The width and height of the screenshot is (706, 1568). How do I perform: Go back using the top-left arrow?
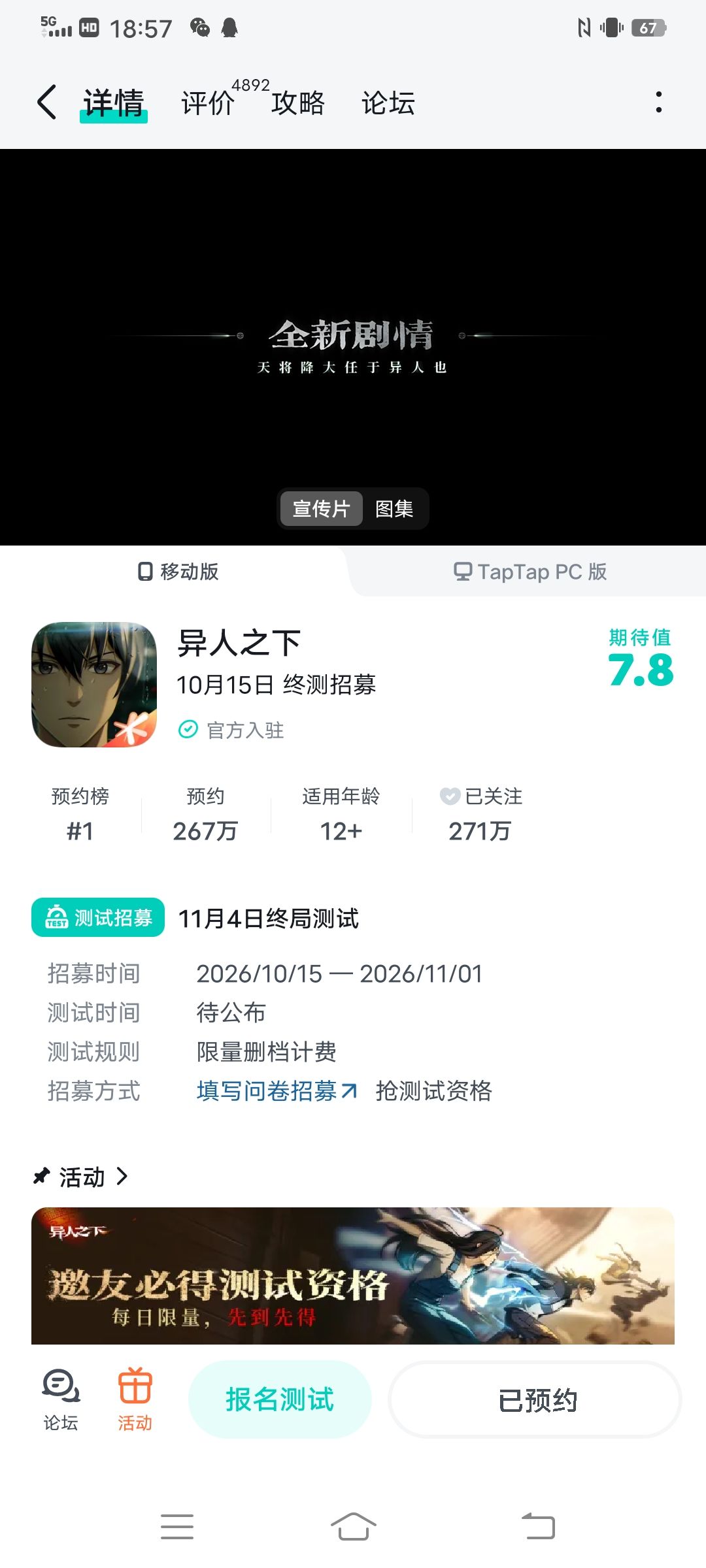click(46, 102)
